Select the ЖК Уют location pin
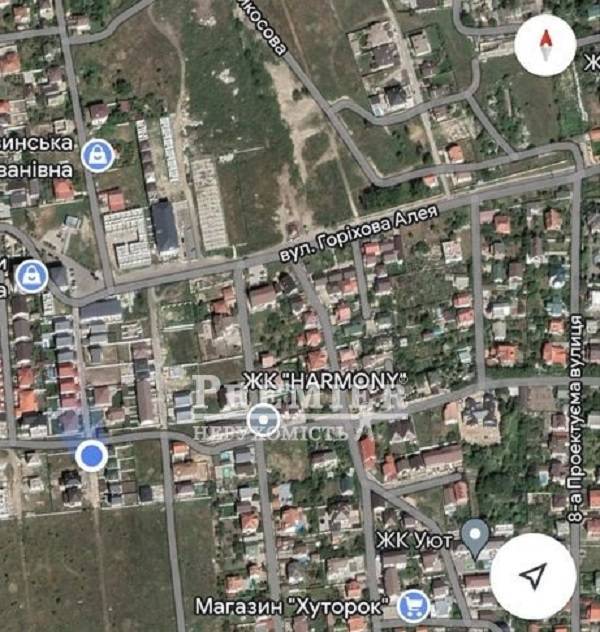Viewport: 600px width, 632px height. point(475,534)
